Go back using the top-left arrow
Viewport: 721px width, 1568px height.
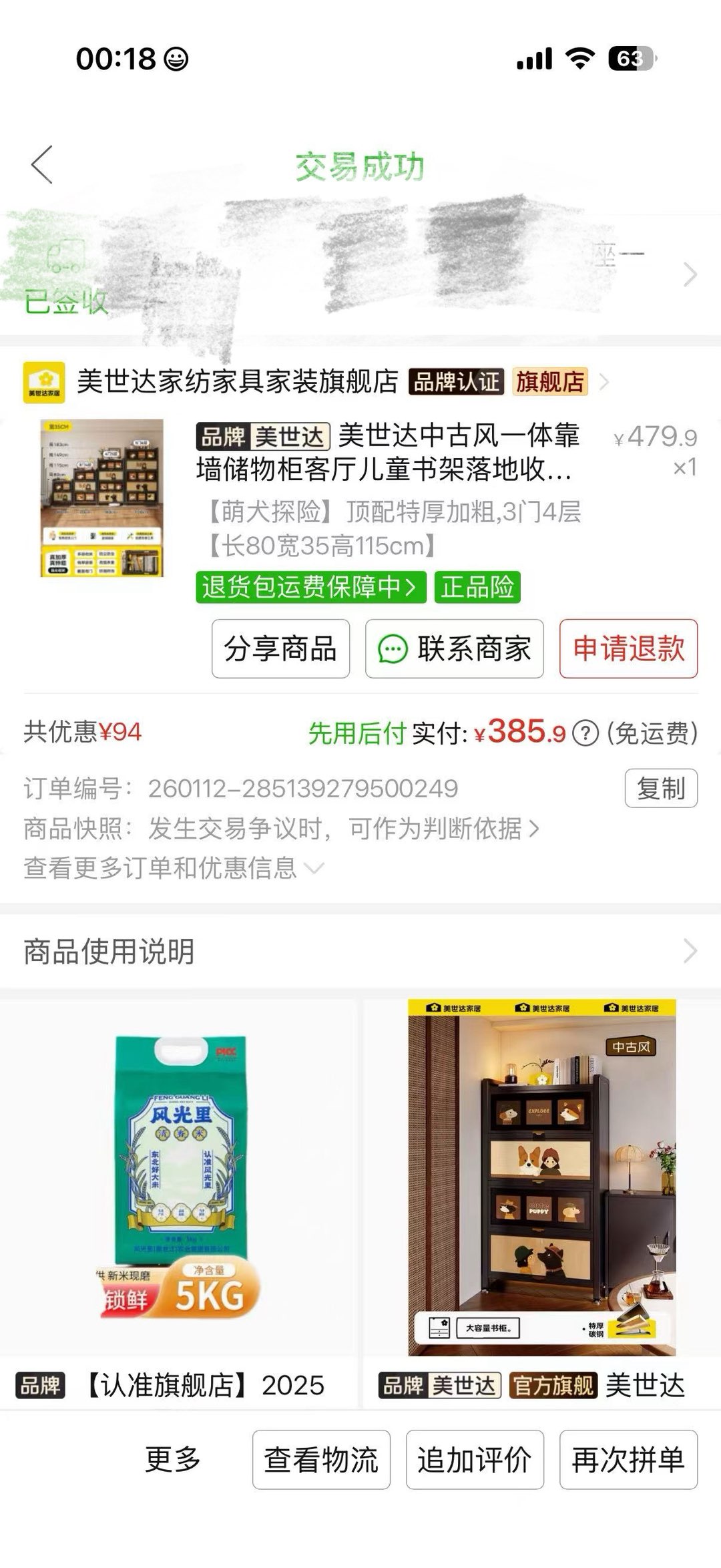click(x=42, y=165)
